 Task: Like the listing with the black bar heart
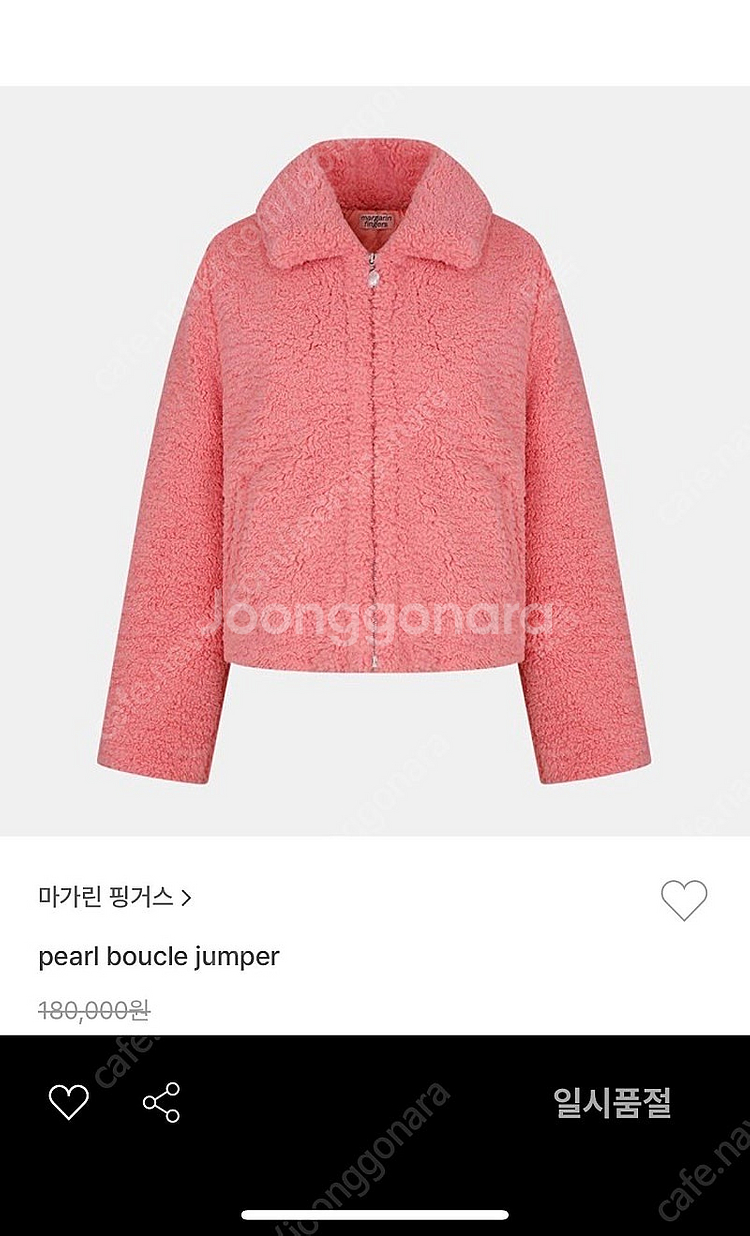pyautogui.click(x=69, y=1102)
